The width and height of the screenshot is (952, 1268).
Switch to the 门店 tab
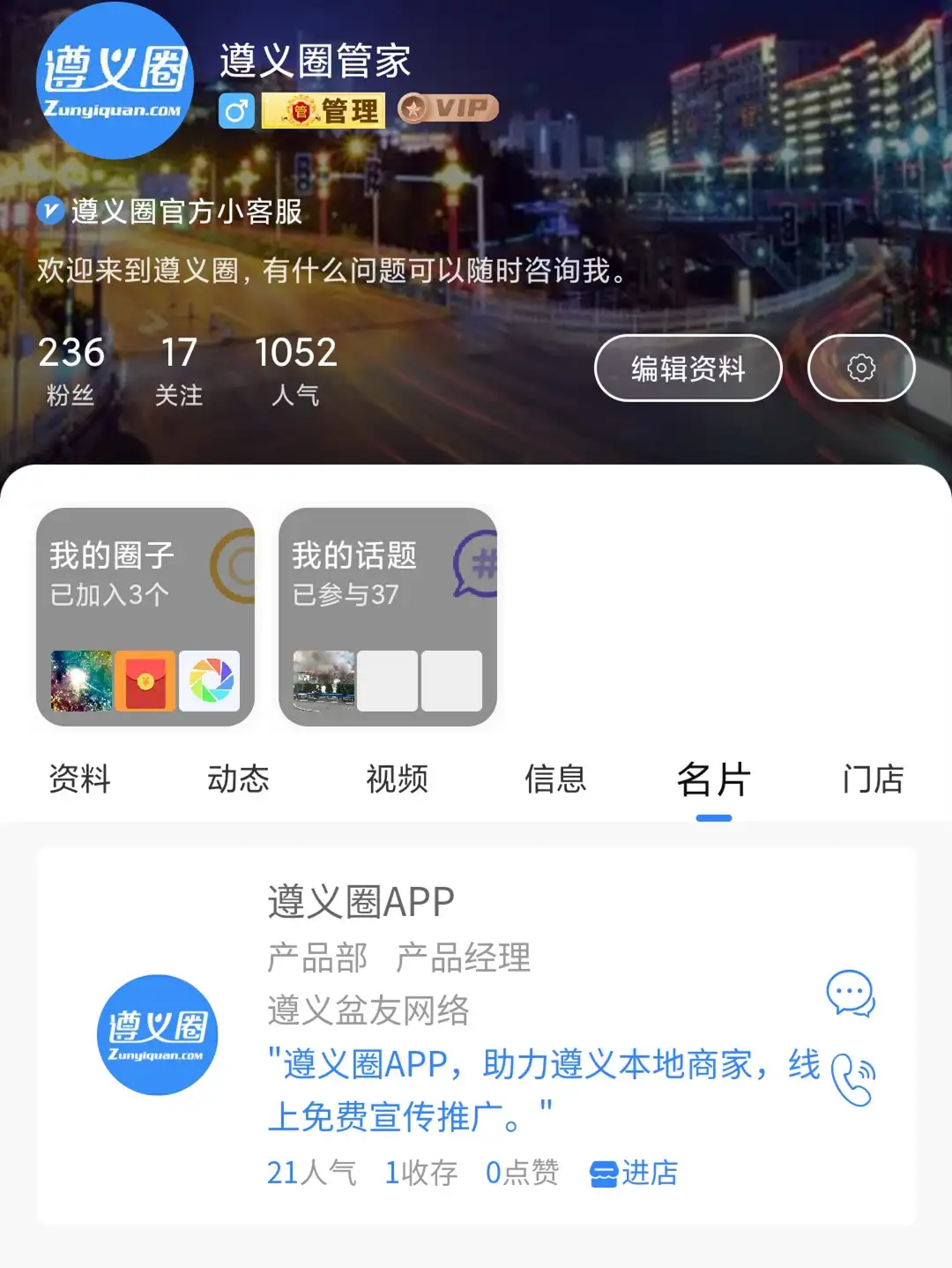point(873,779)
